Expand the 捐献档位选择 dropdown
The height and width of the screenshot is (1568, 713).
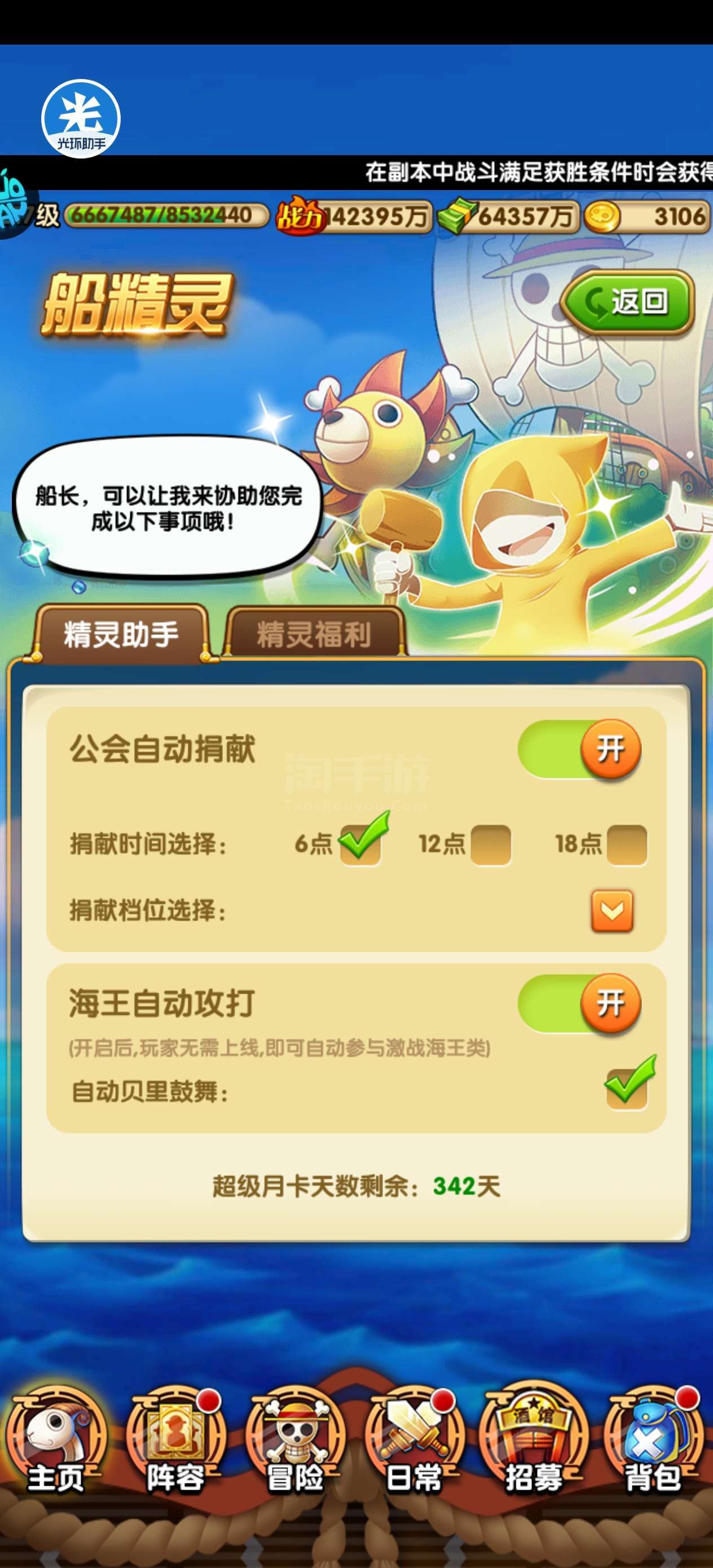(x=612, y=910)
